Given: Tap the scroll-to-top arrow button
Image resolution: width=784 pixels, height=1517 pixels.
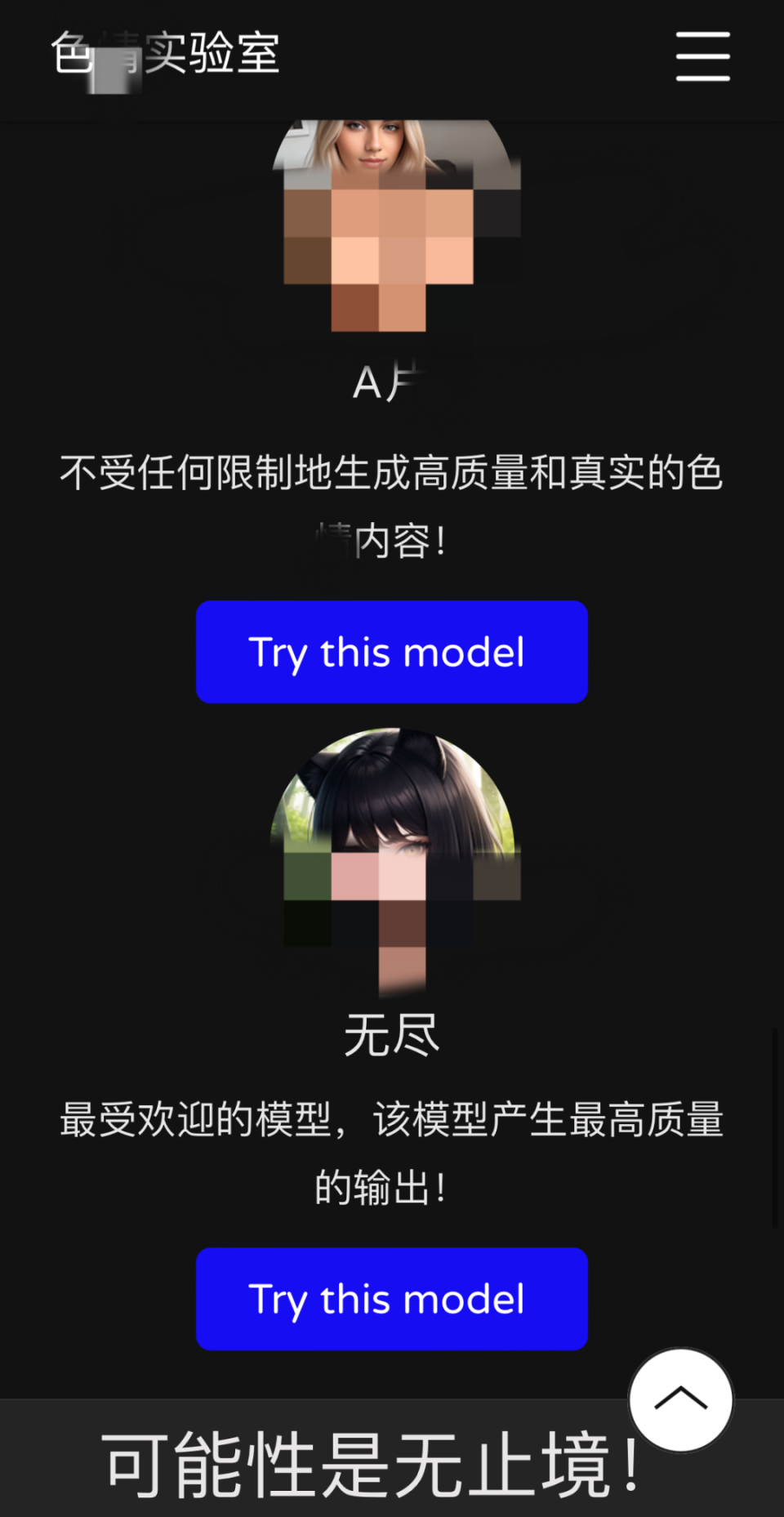Looking at the screenshot, I should coord(680,1399).
